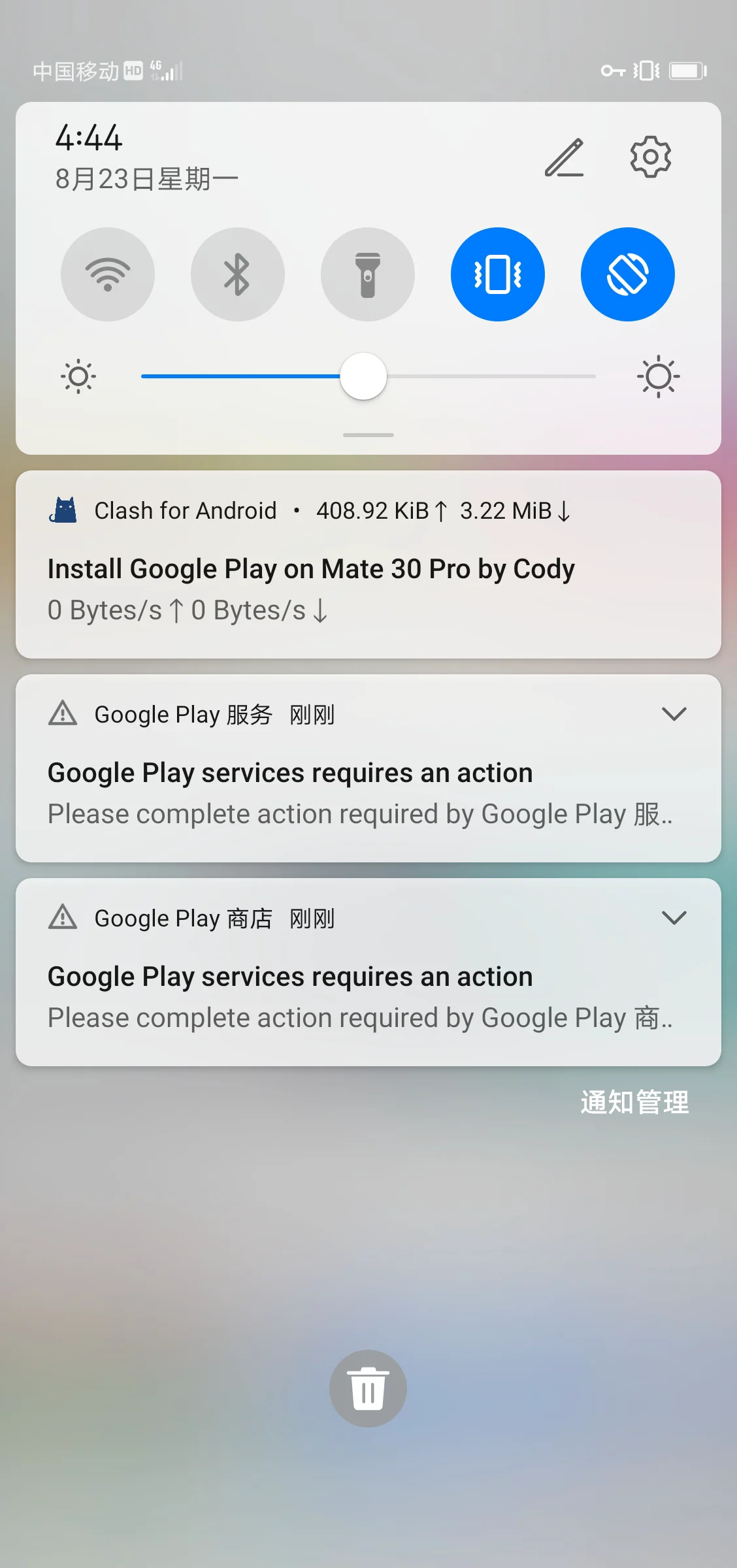The width and height of the screenshot is (737, 1568).
Task: Expand the Google Play 服务 notification
Action: click(674, 713)
